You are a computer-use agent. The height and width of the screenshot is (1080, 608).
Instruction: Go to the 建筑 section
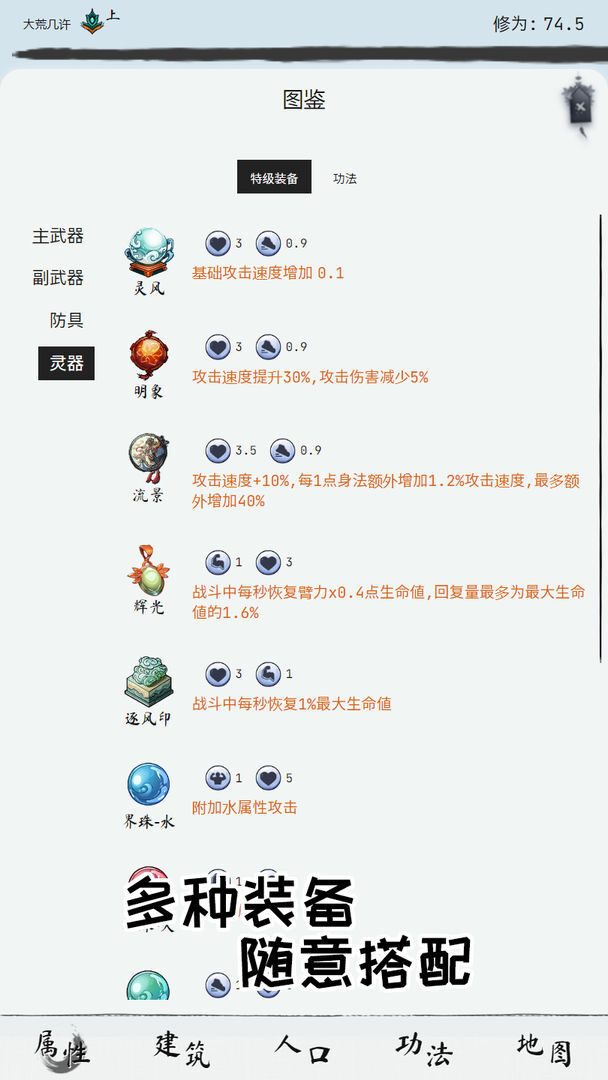tap(182, 1048)
